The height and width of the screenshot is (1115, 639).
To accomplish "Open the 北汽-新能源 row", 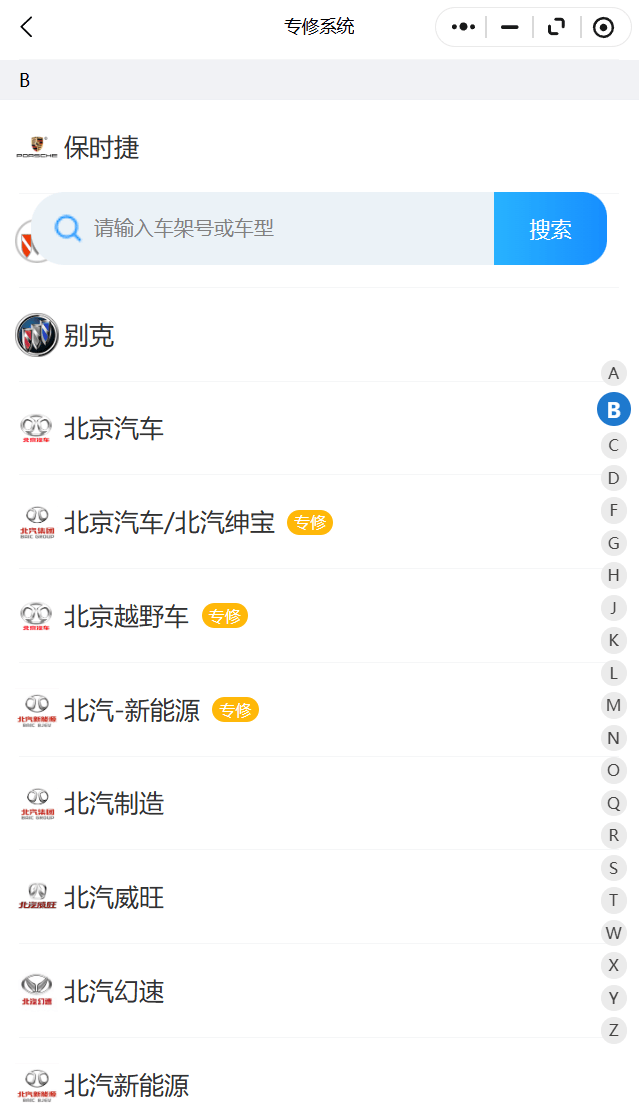I will click(x=132, y=711).
